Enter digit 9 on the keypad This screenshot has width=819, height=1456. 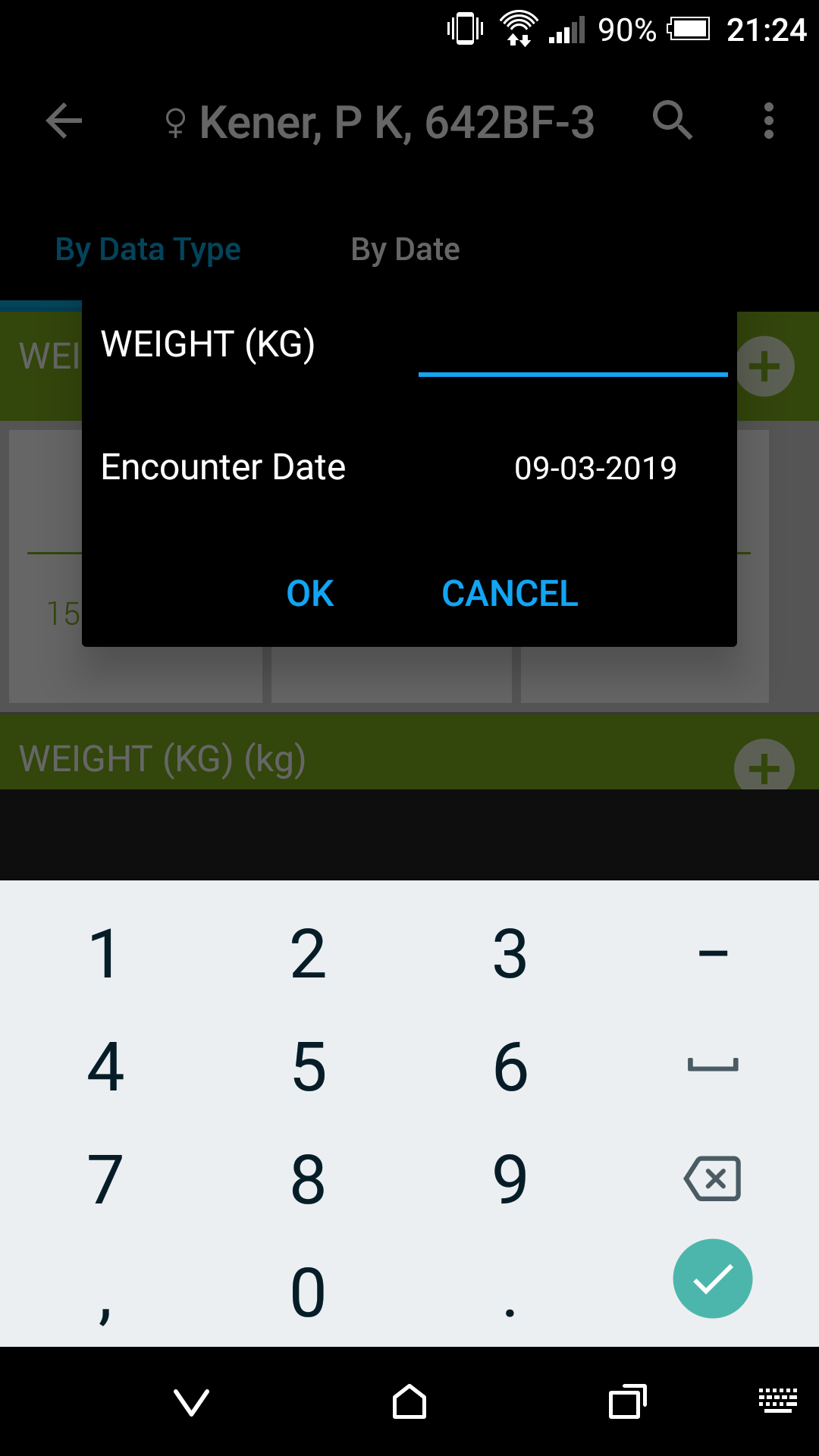click(x=510, y=1178)
